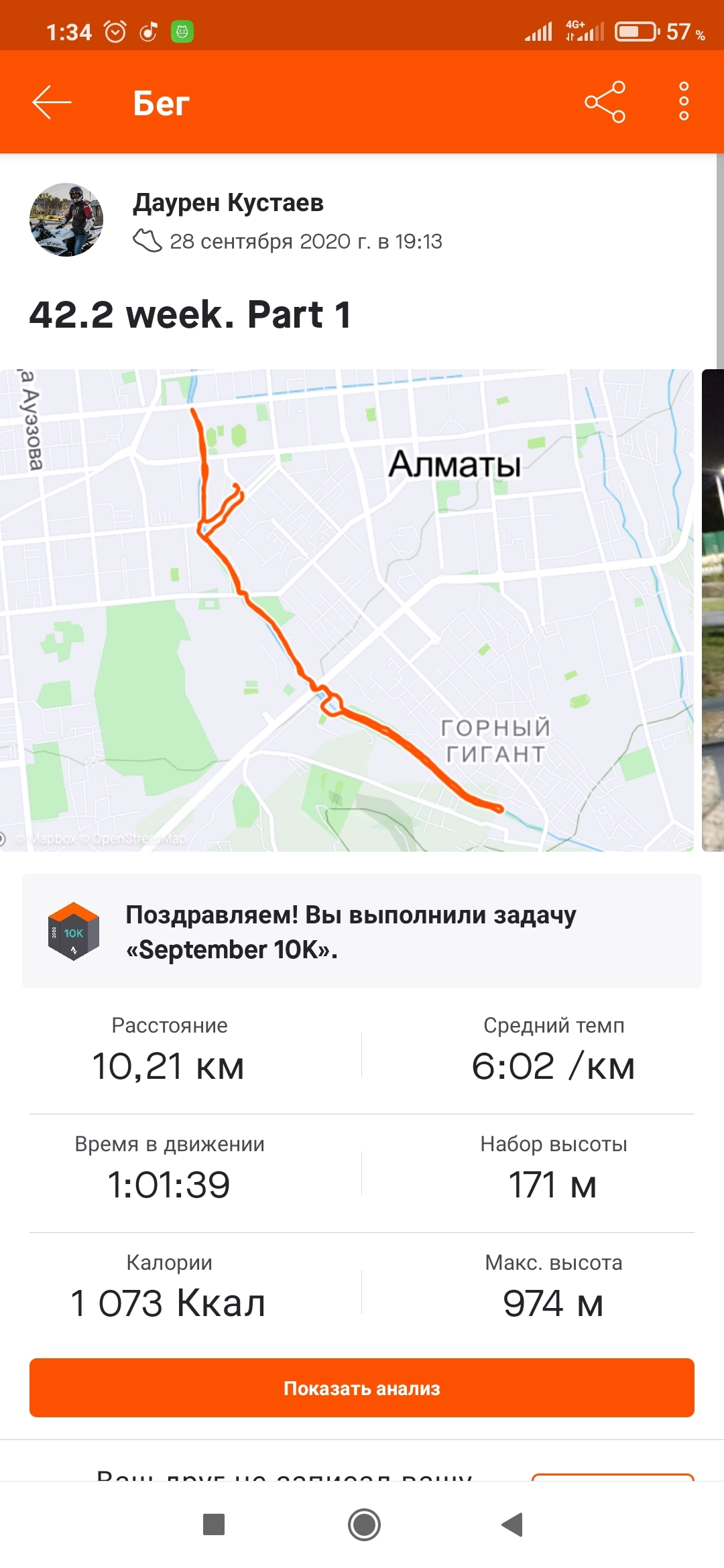724x1568 pixels.
Task: Open Даурен Кустаев's profile picture
Action: [66, 220]
